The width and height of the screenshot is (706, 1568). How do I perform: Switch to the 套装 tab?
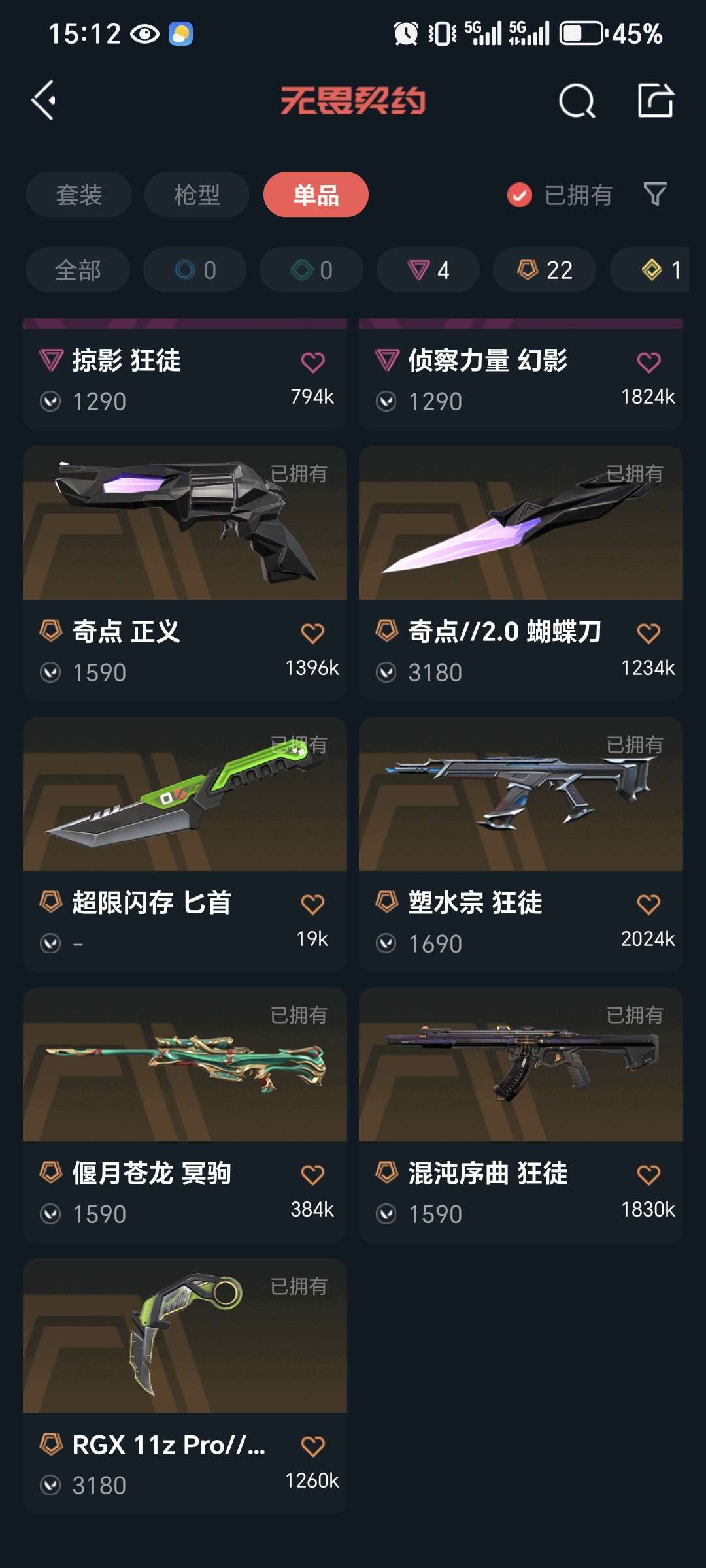(79, 195)
